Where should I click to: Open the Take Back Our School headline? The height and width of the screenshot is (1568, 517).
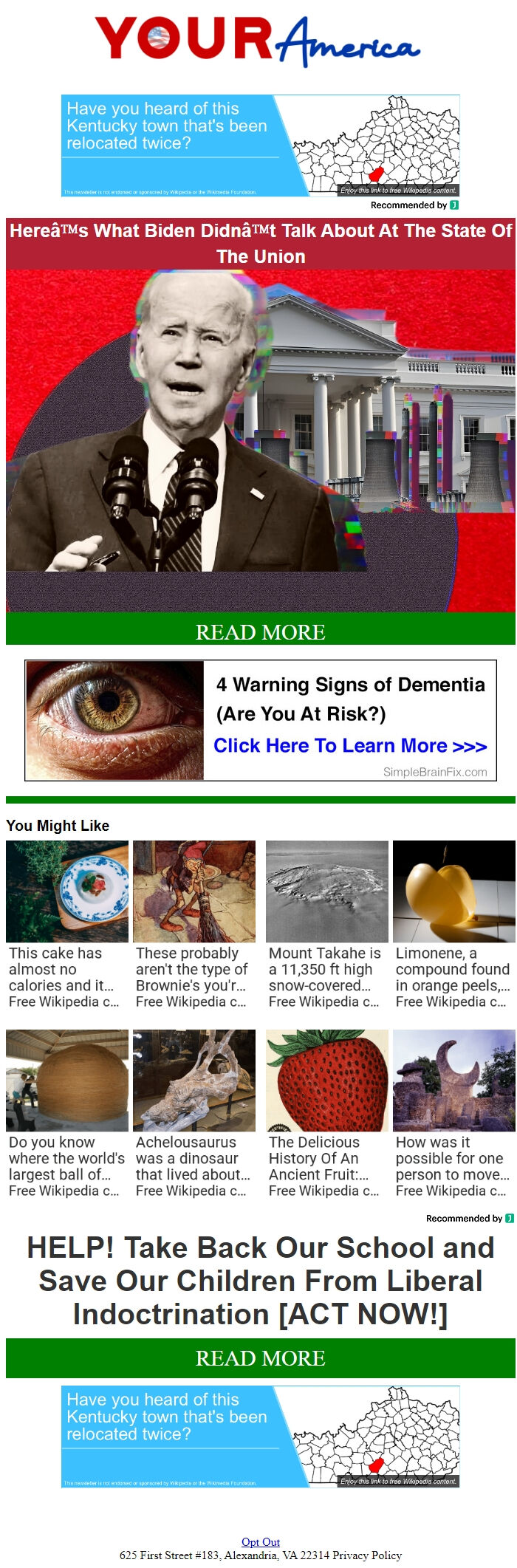[x=260, y=1281]
